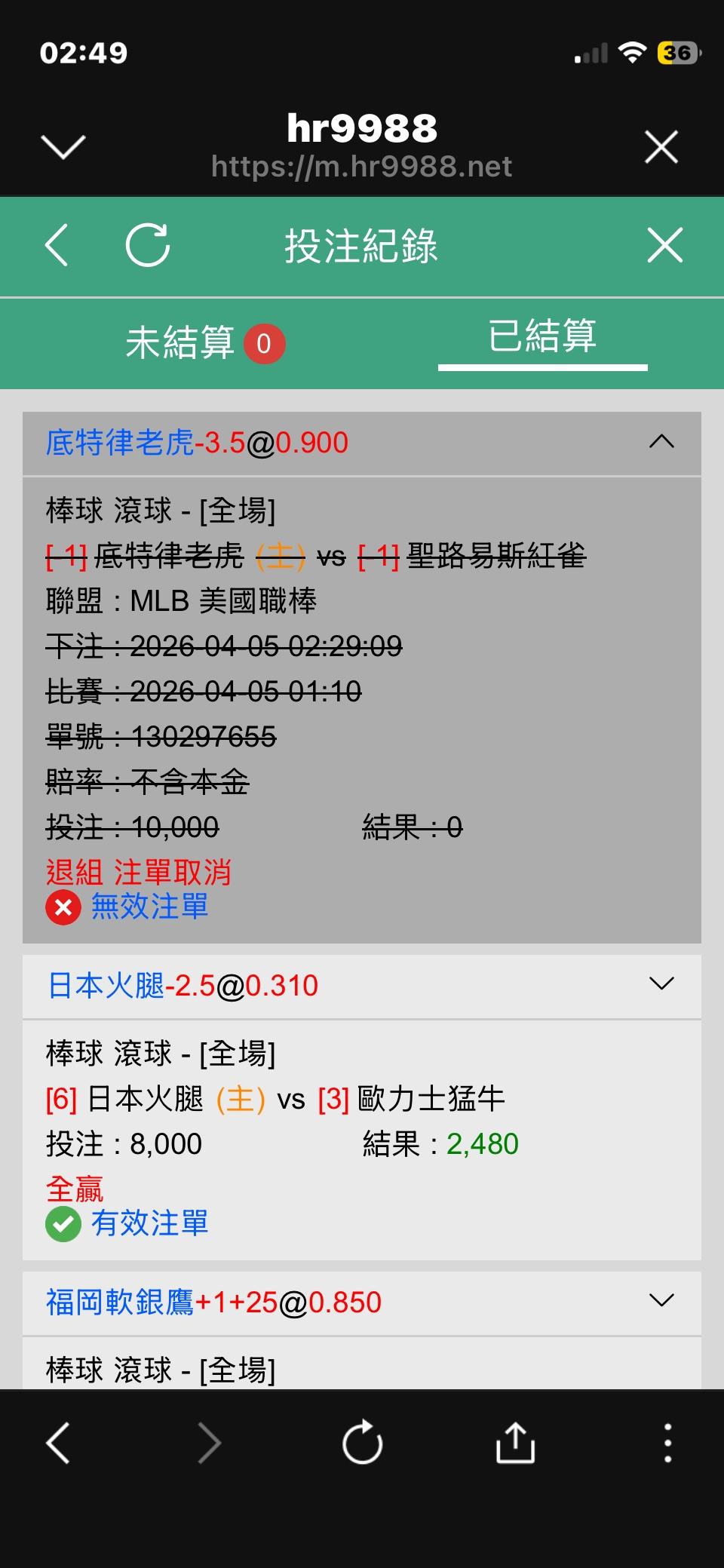Share this page using the share icon
Screen dimensions: 724x1568
pos(515,1444)
